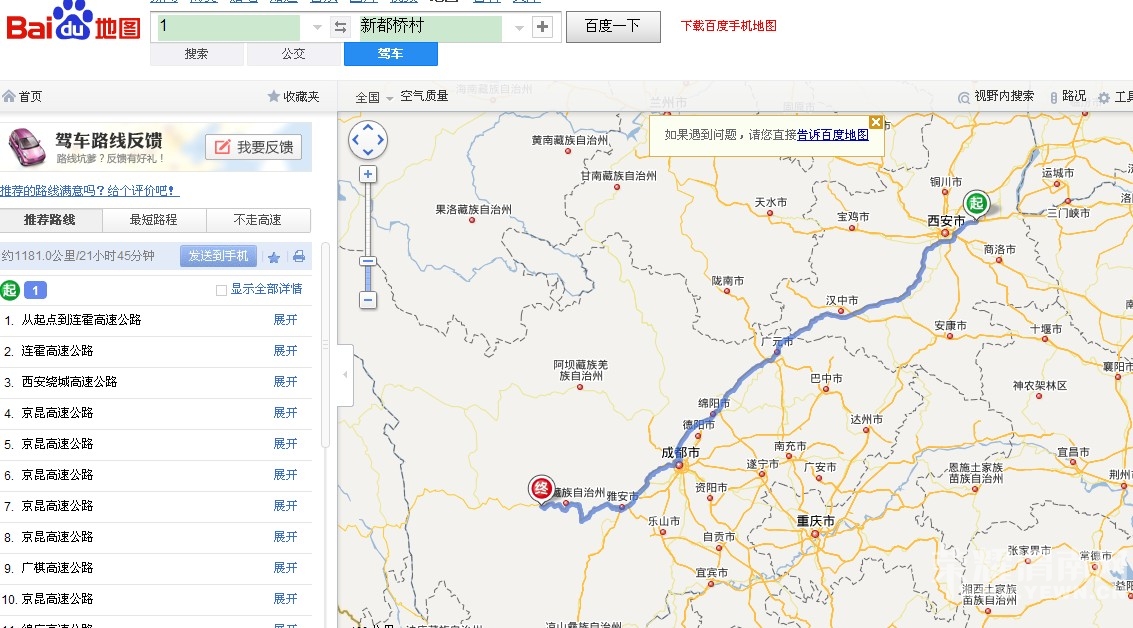Screen dimensions: 1133x628
Task: Print the route with the printer icon
Action: tap(298, 257)
